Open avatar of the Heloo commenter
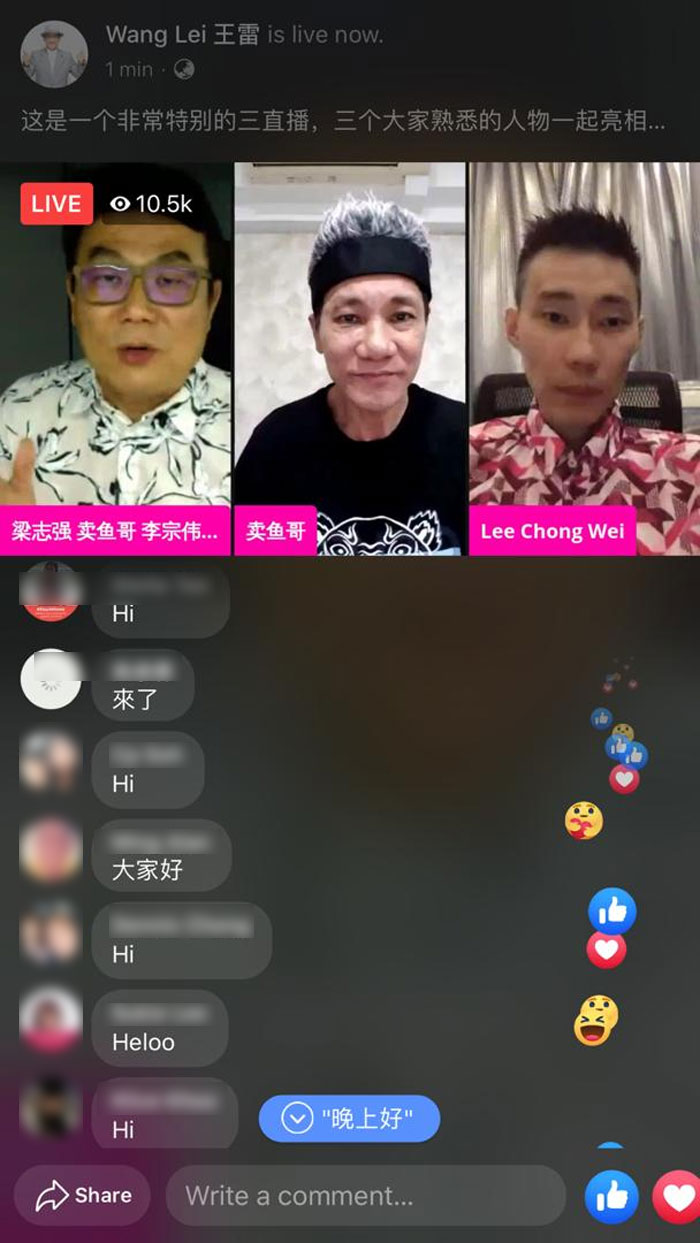700x1243 pixels. (x=50, y=1020)
